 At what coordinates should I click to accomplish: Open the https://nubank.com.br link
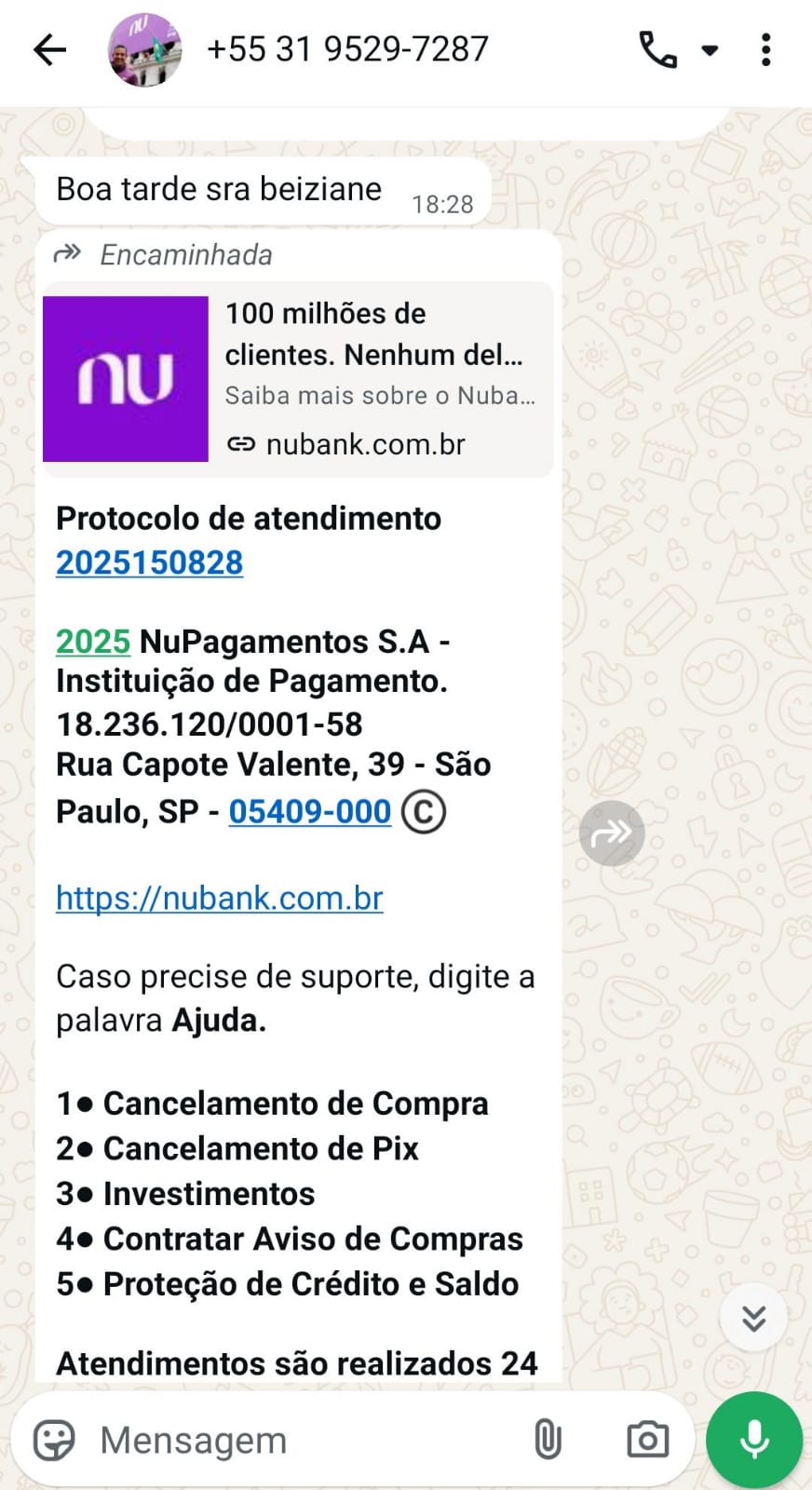point(220,898)
